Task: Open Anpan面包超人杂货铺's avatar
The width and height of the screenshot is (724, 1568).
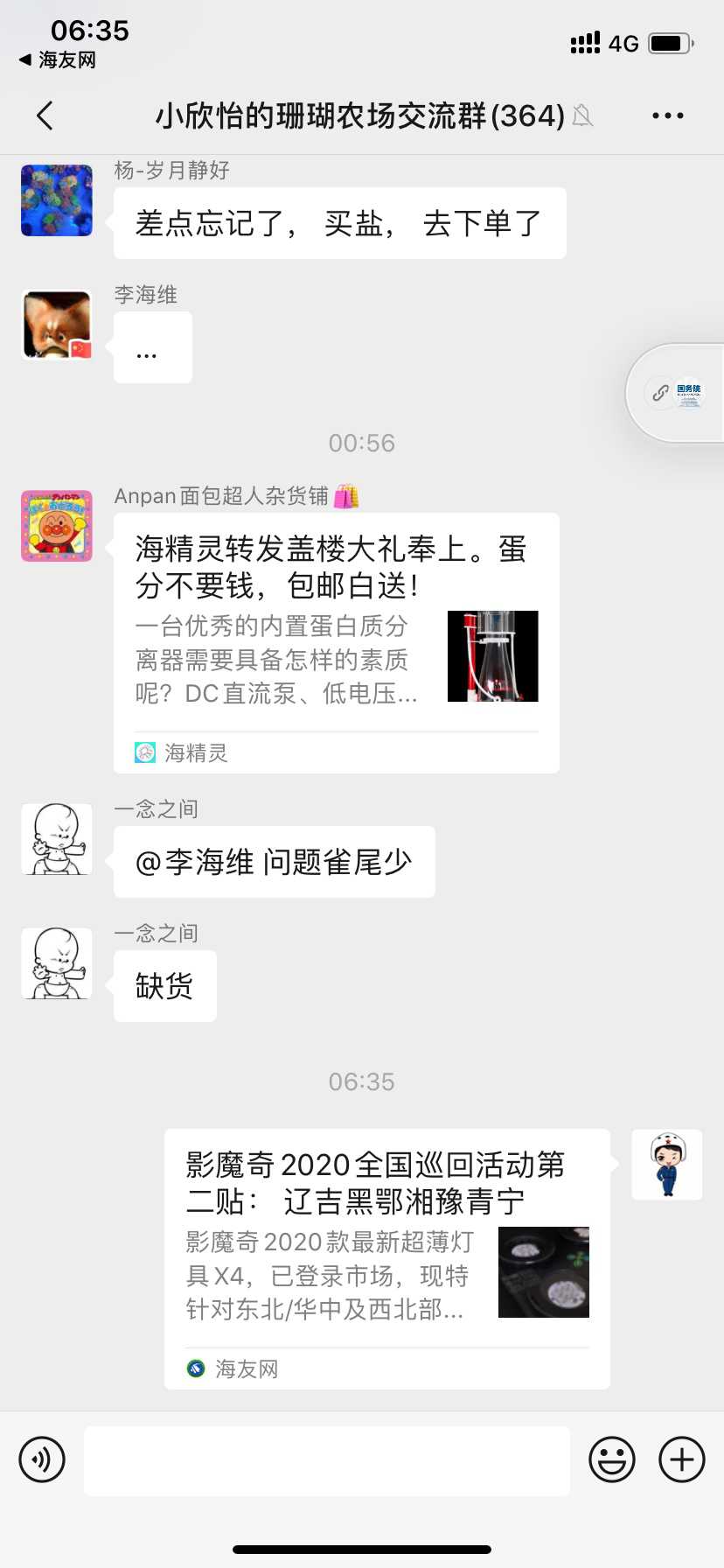Action: 57,525
